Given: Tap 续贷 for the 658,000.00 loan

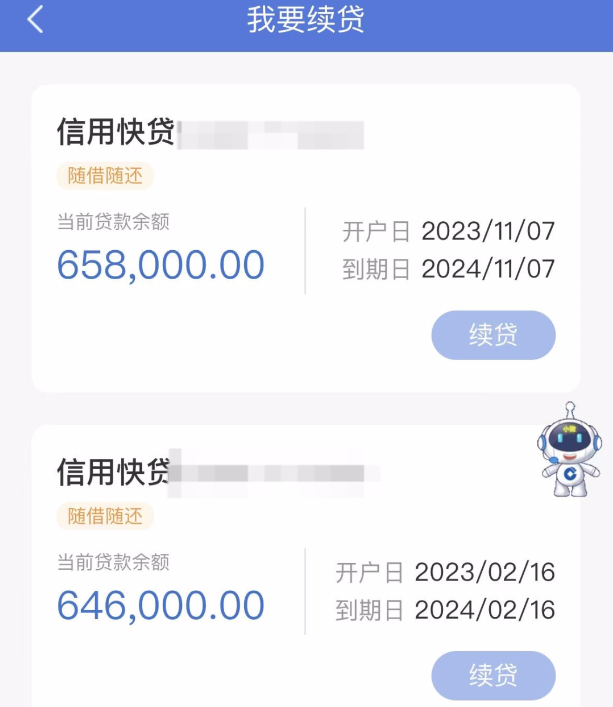Looking at the screenshot, I should coord(493,335).
